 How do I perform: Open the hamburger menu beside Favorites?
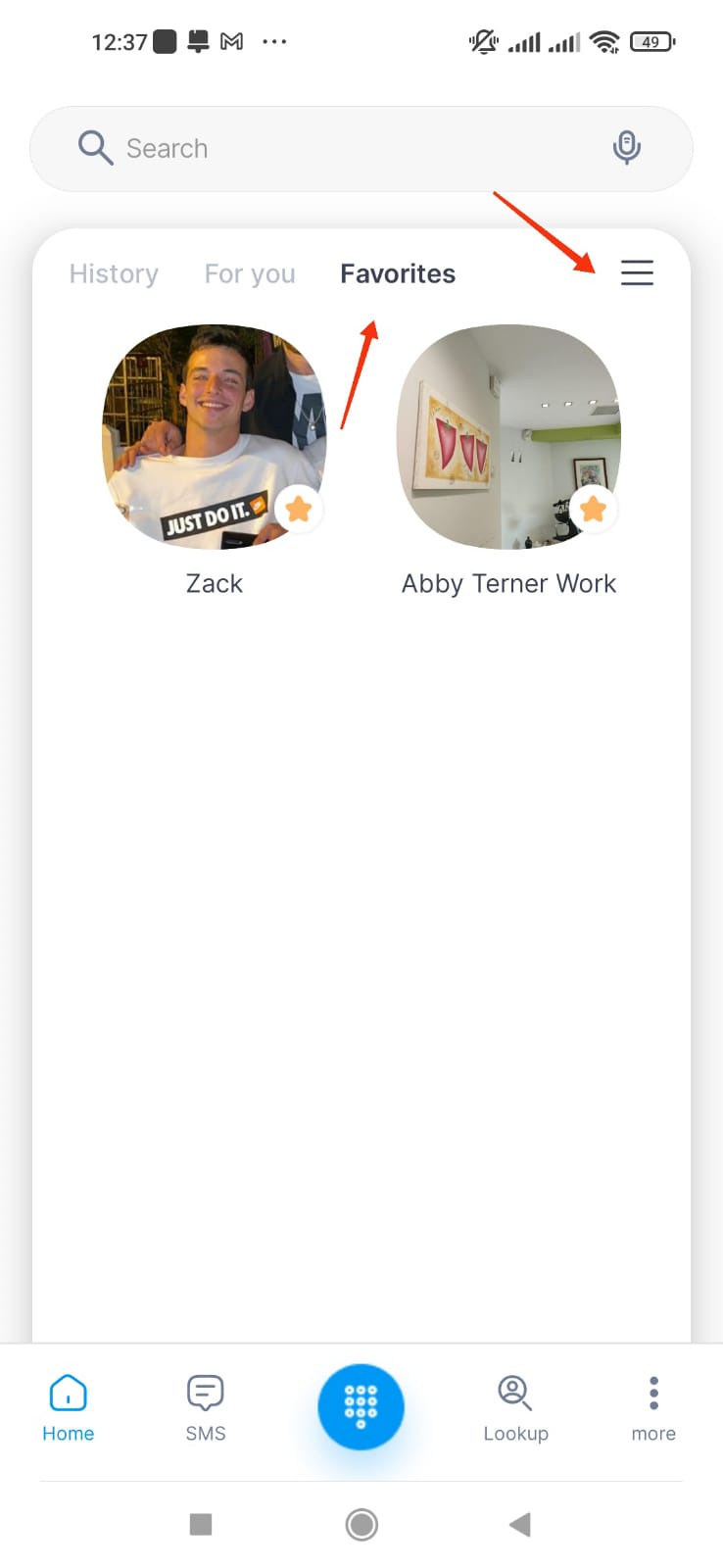pyautogui.click(x=637, y=272)
